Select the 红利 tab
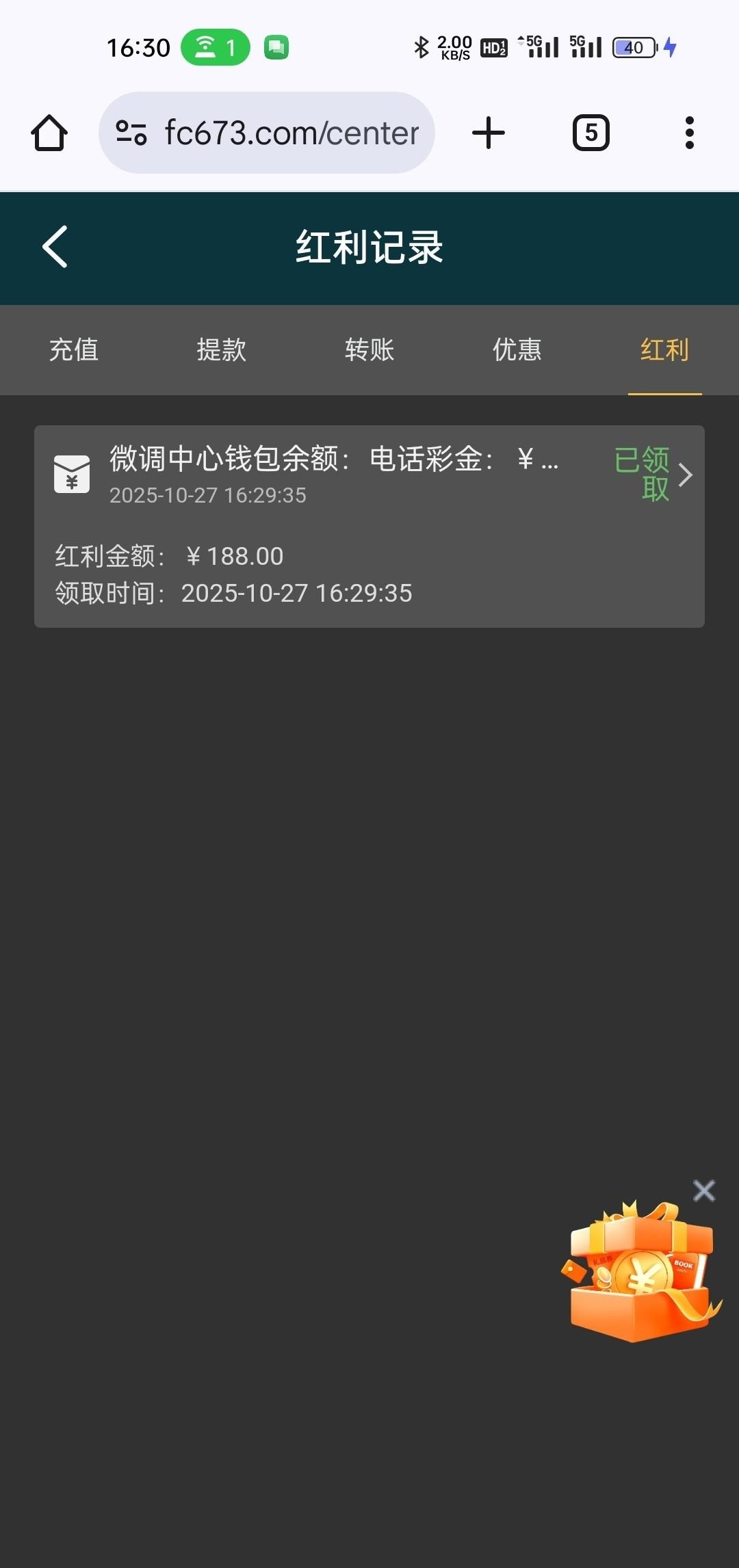 (664, 350)
